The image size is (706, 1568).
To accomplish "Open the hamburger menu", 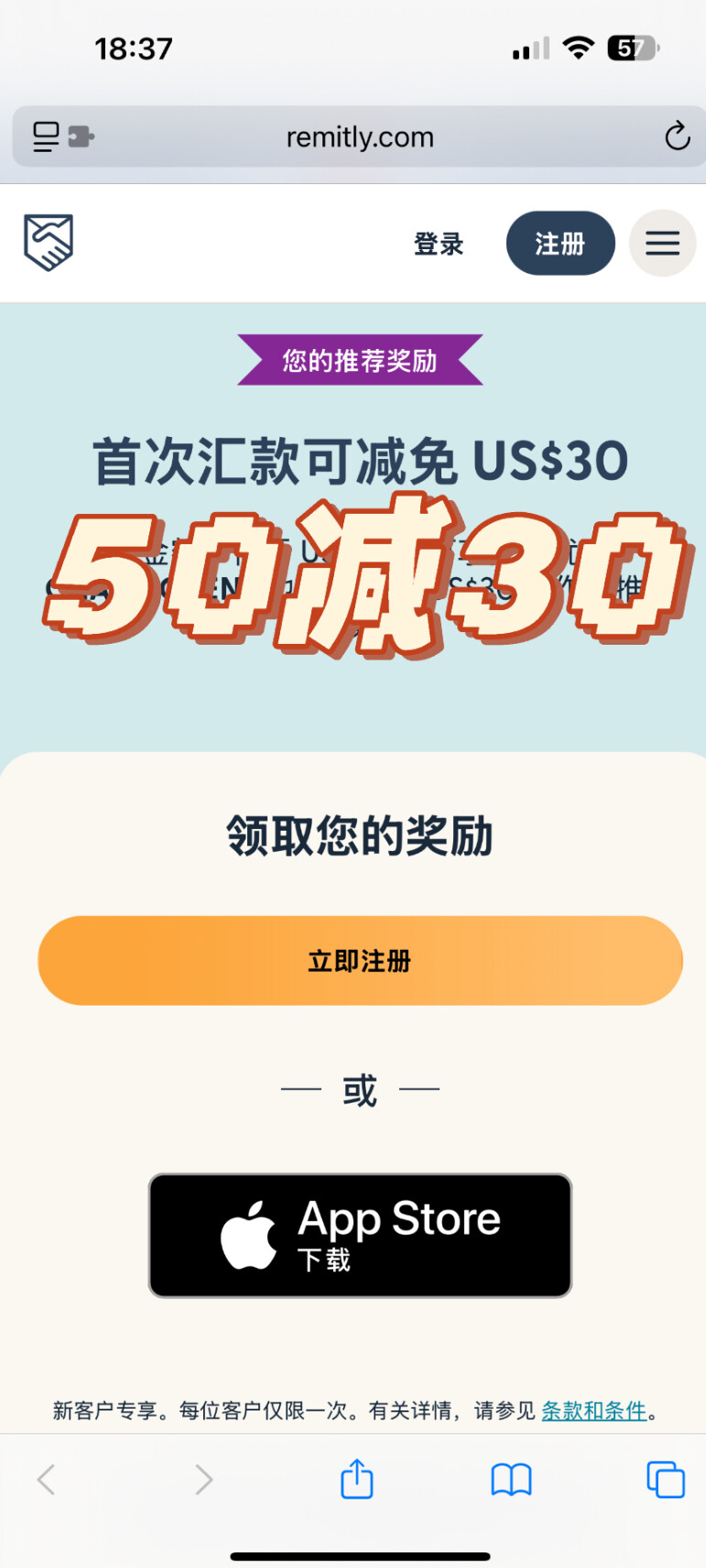I will pyautogui.click(x=662, y=244).
